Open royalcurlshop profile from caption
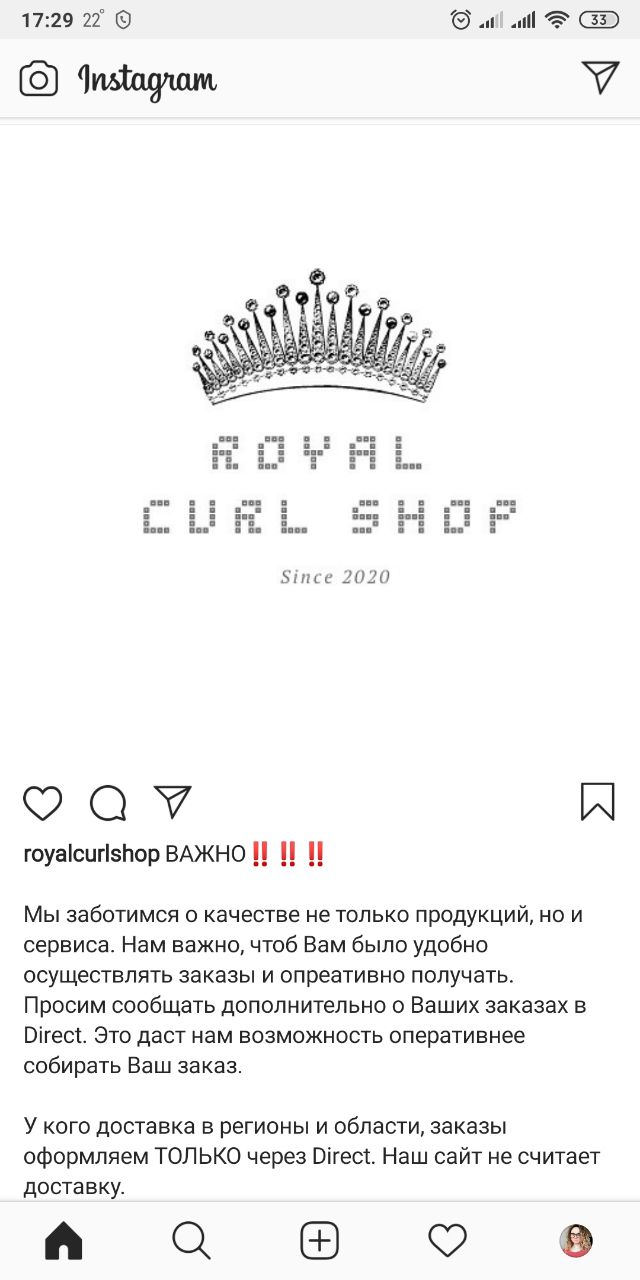640x1280 pixels. pos(91,855)
